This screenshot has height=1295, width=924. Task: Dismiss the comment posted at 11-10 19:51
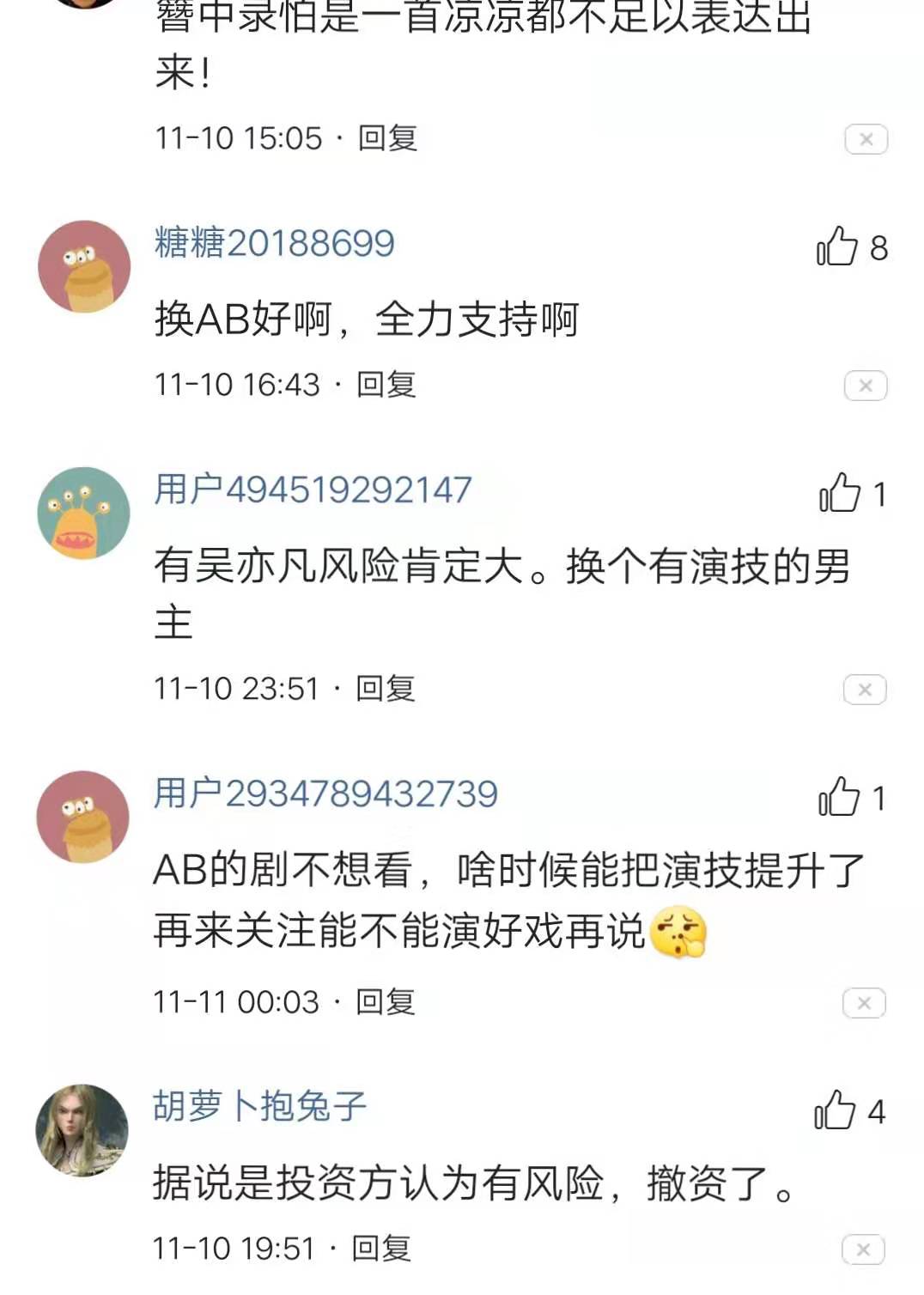point(863,1249)
